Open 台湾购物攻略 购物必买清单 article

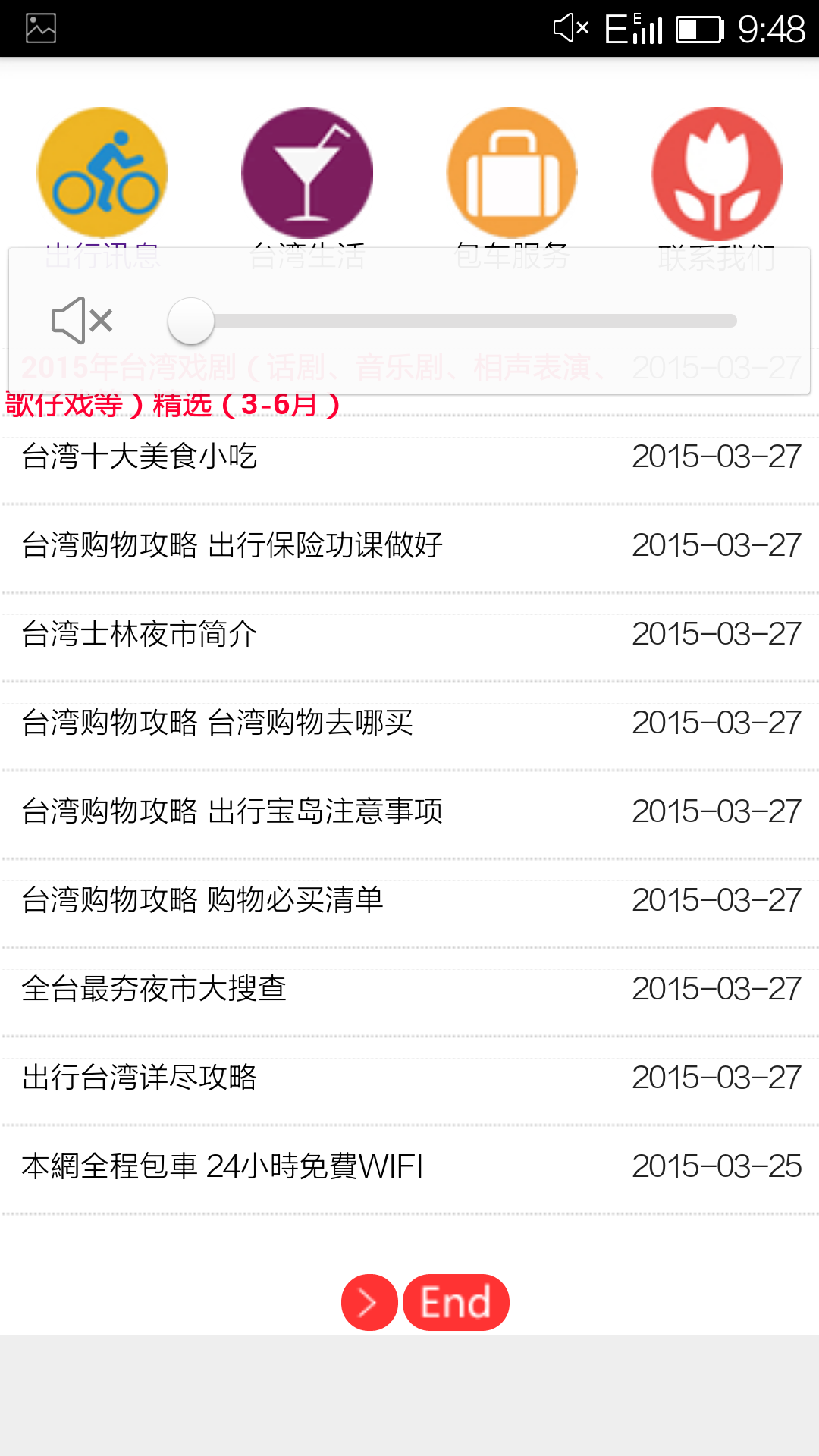tap(202, 900)
